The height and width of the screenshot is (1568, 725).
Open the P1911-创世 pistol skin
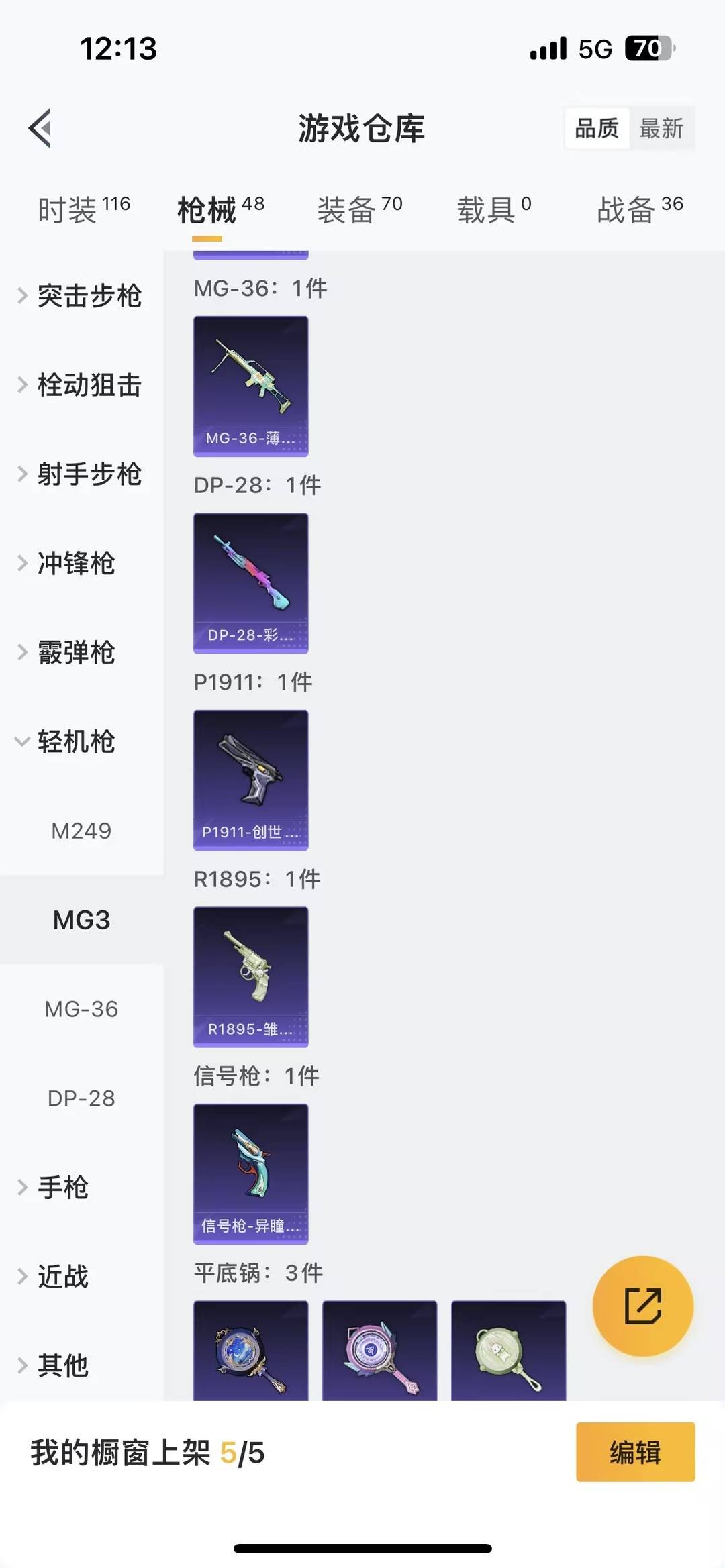250,778
